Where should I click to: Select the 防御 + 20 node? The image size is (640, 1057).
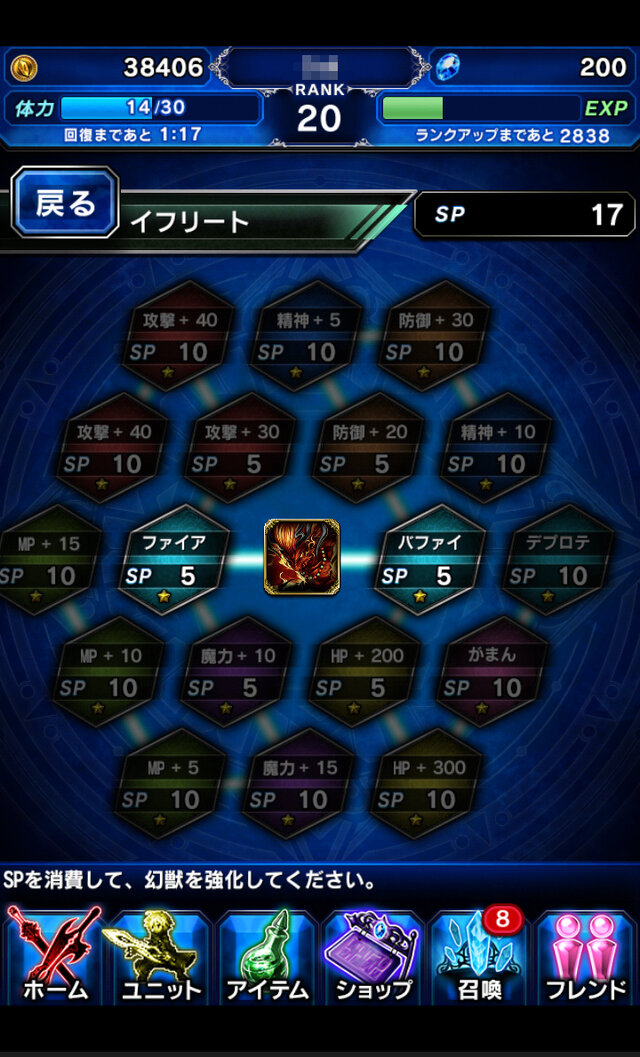367,448
